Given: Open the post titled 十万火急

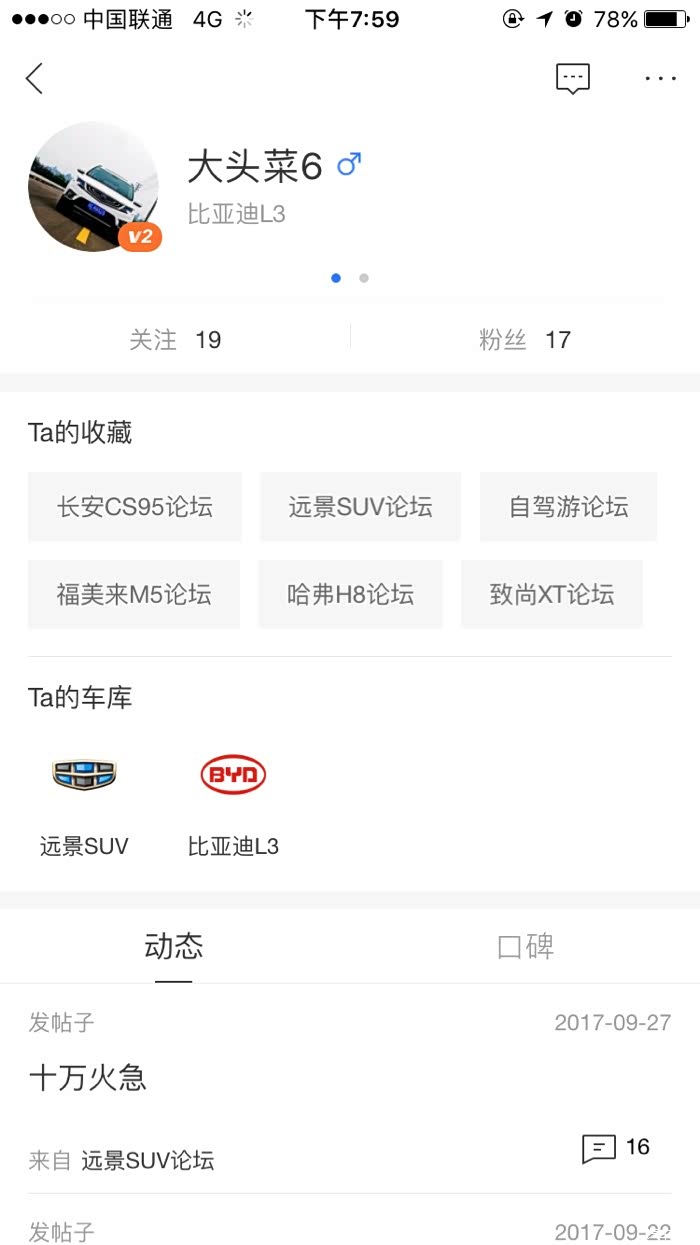Looking at the screenshot, I should click(x=88, y=1077).
